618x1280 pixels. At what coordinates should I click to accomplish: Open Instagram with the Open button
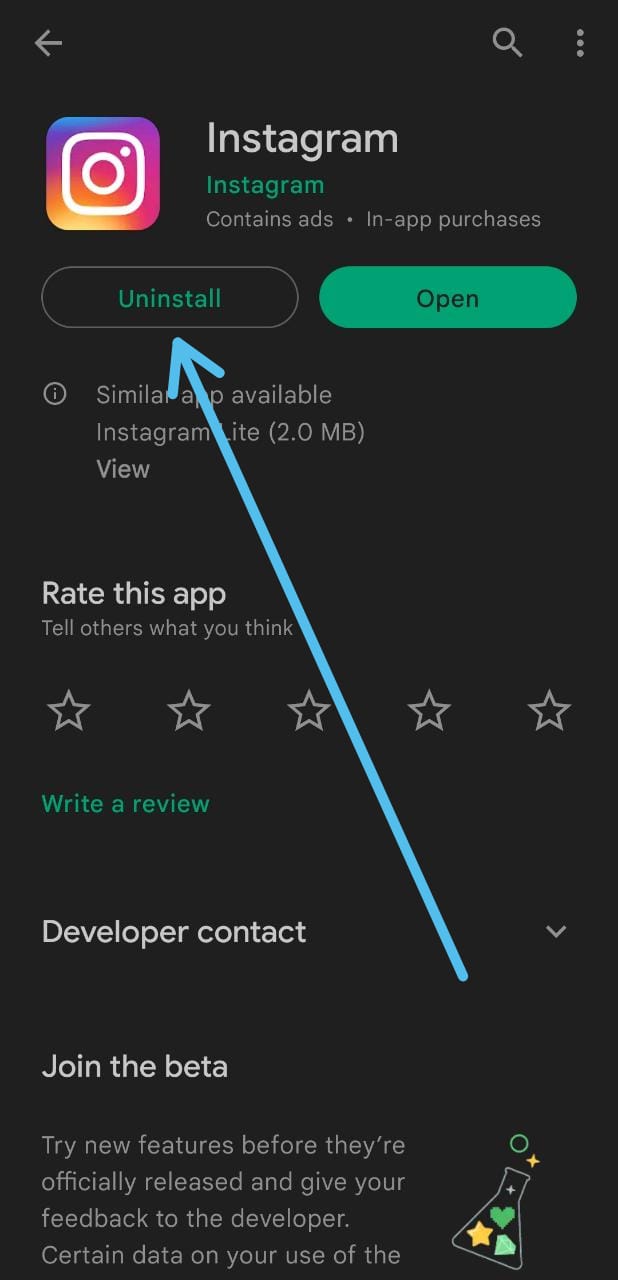[448, 298]
